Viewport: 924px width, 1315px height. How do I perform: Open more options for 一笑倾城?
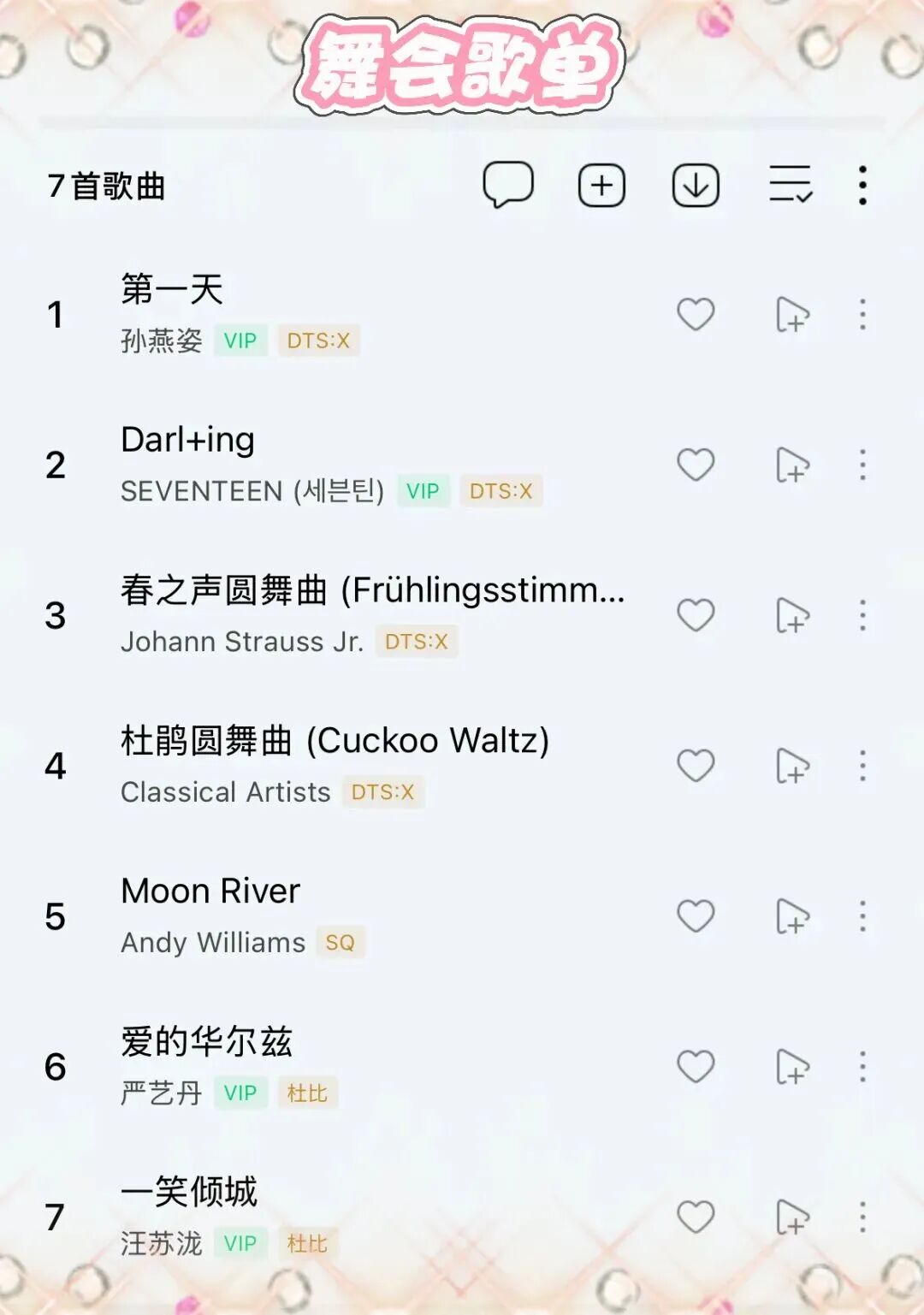pos(862,1217)
